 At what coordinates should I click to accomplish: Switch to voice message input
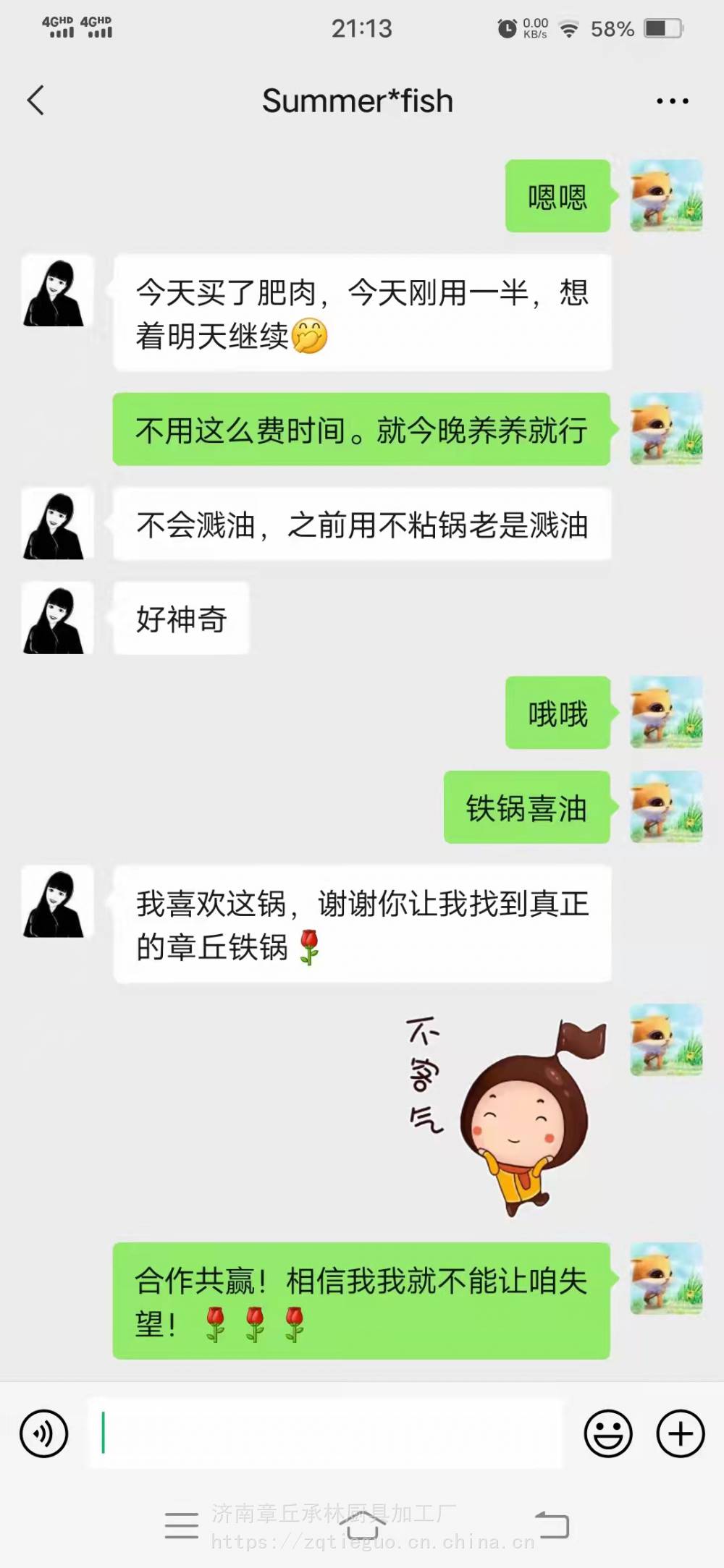click(44, 1433)
